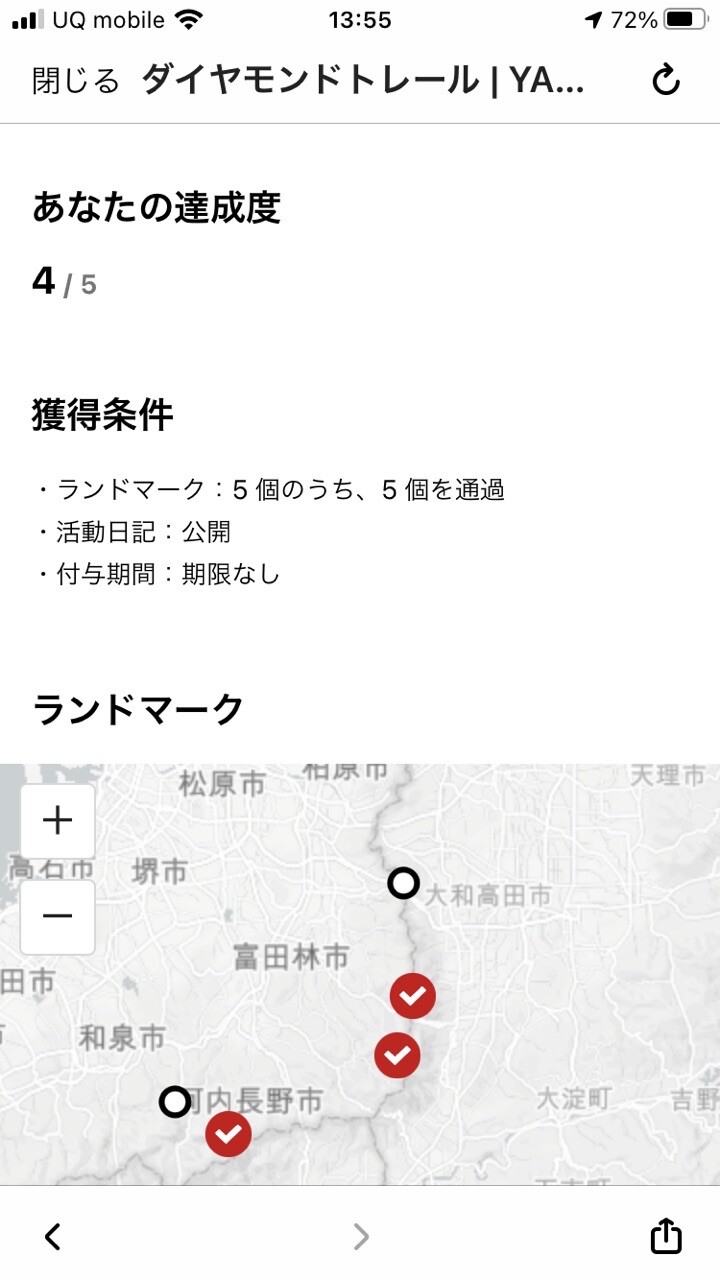Tap the topmost checked marker east of 富田林市
The image size is (720, 1280).
click(x=412, y=995)
